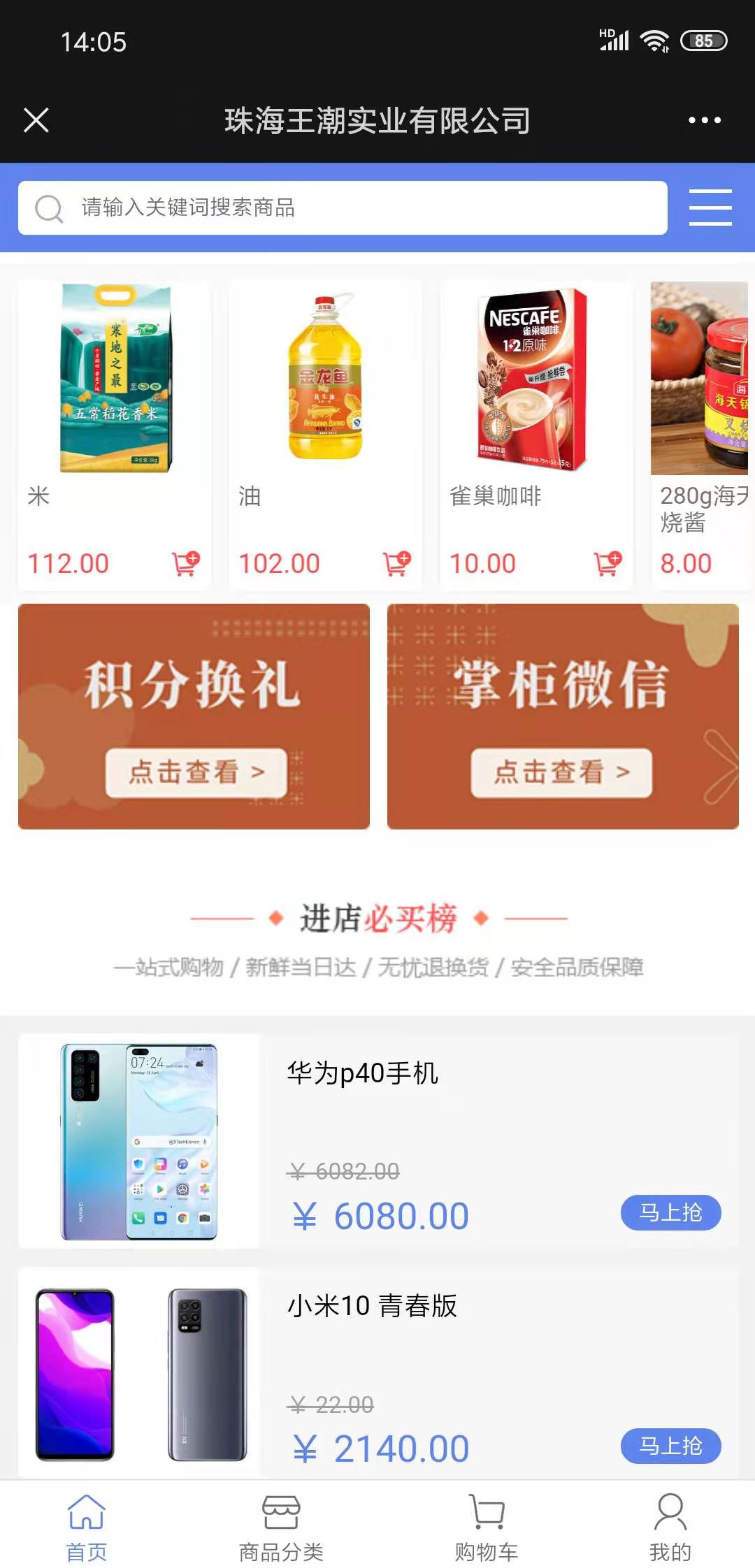Image resolution: width=755 pixels, height=1568 pixels.
Task: Go to the 购物车 tab
Action: (x=487, y=1526)
